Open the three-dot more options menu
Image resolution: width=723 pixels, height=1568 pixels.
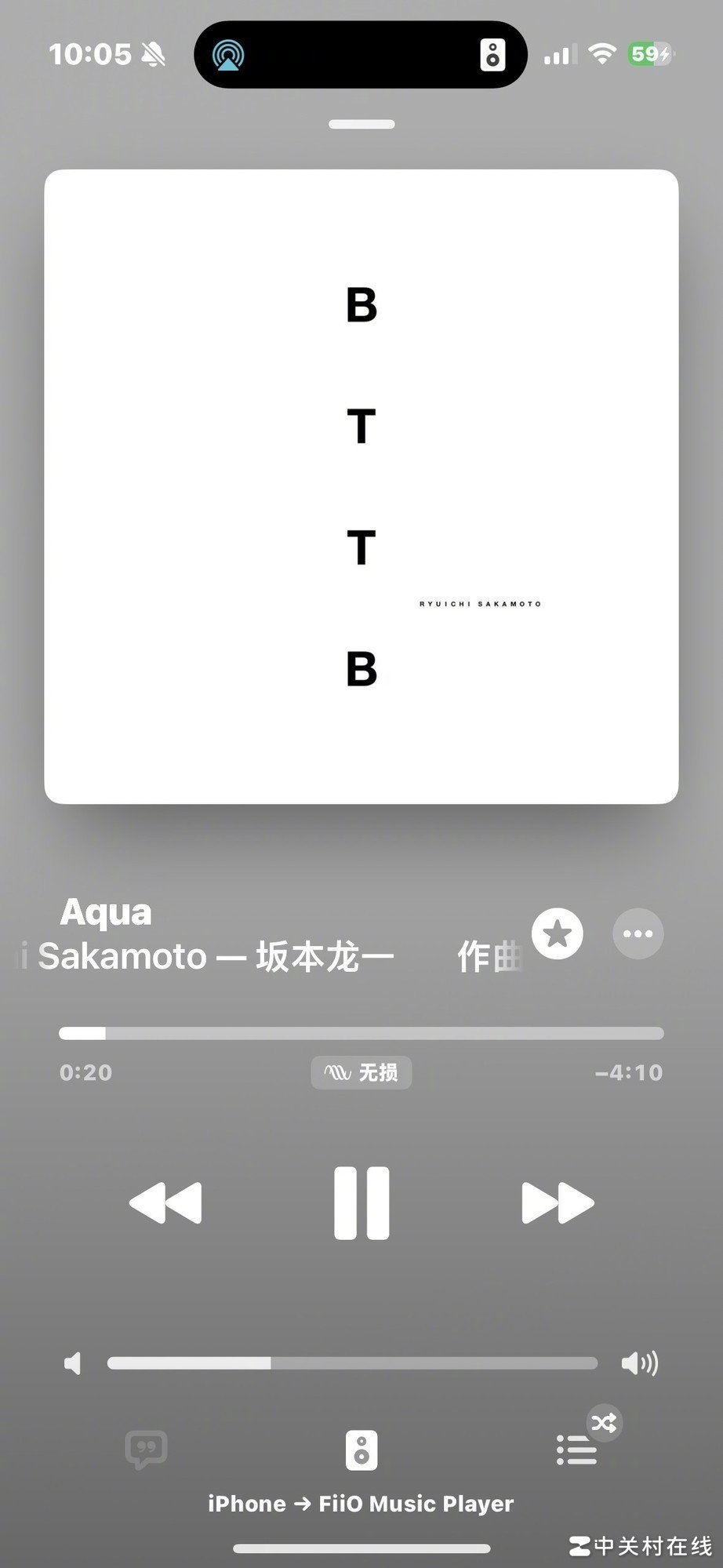[x=638, y=933]
